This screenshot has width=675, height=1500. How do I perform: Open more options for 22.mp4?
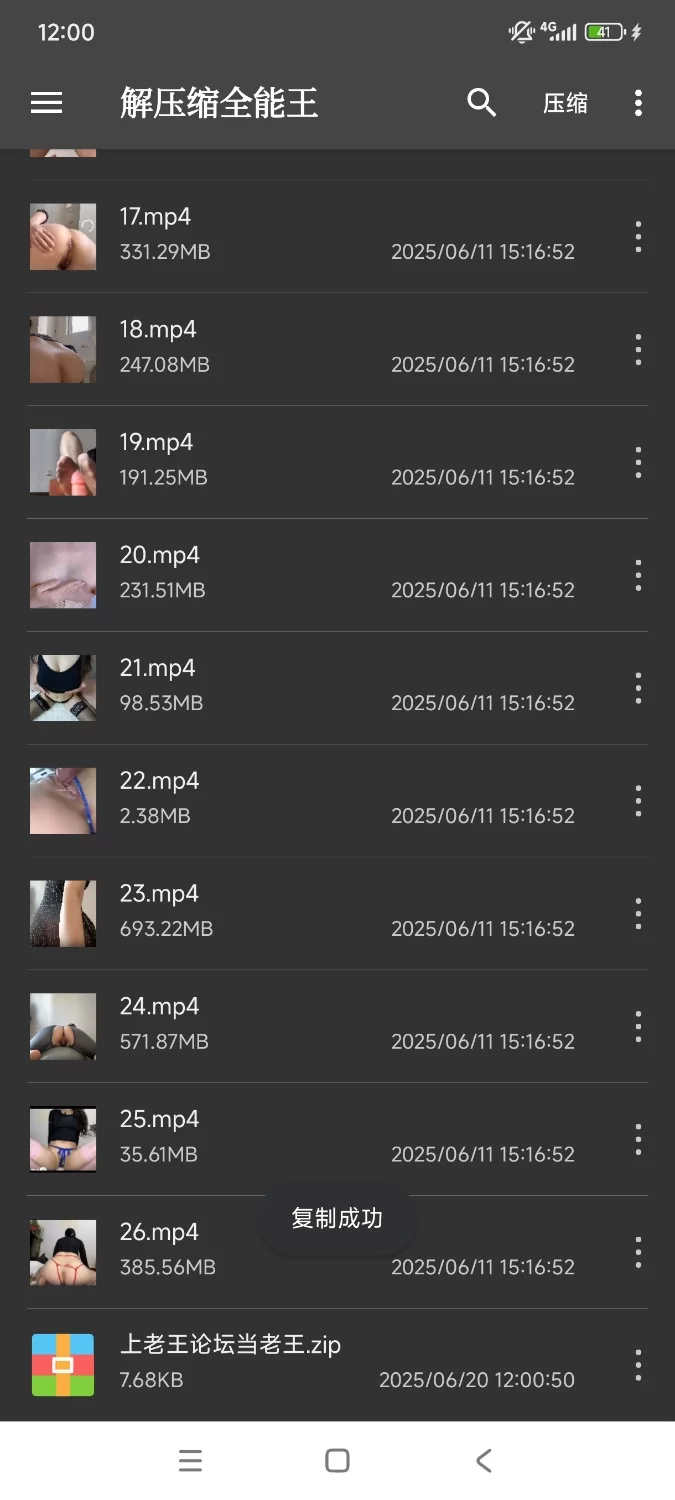click(638, 800)
